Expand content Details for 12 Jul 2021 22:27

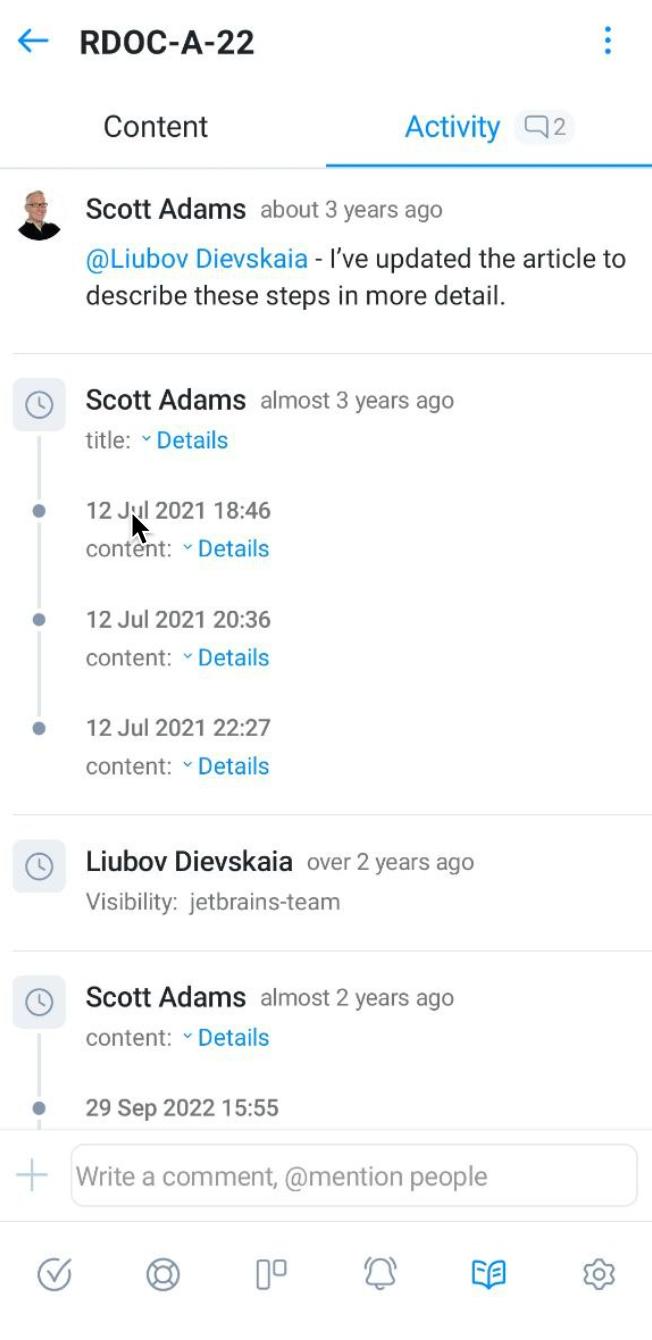tap(231, 767)
